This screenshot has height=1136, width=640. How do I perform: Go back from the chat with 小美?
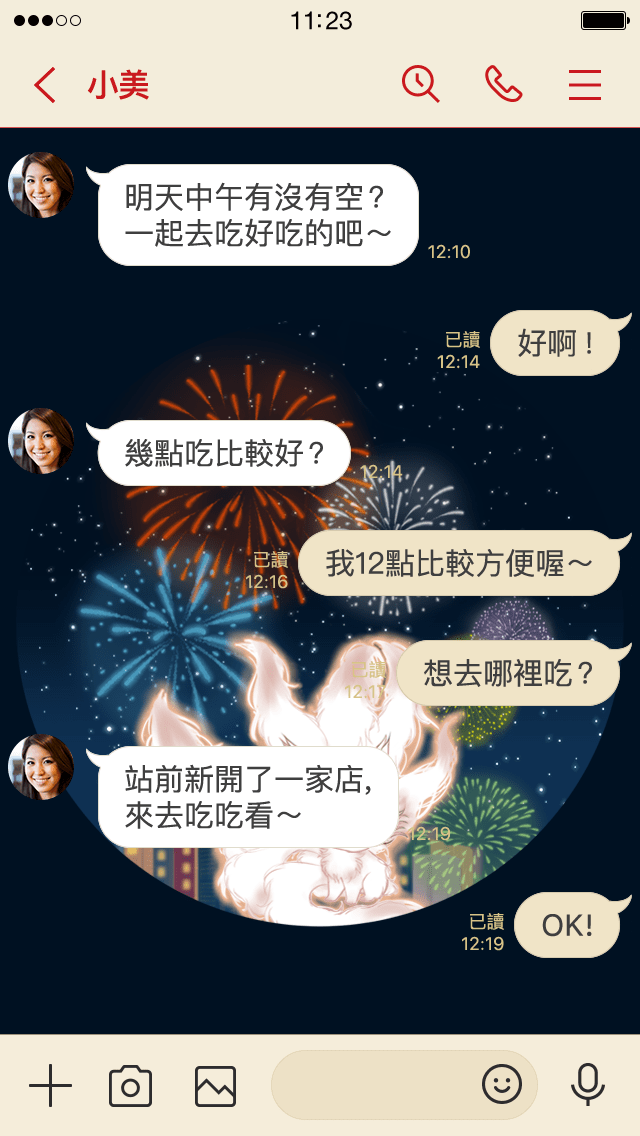(x=45, y=85)
